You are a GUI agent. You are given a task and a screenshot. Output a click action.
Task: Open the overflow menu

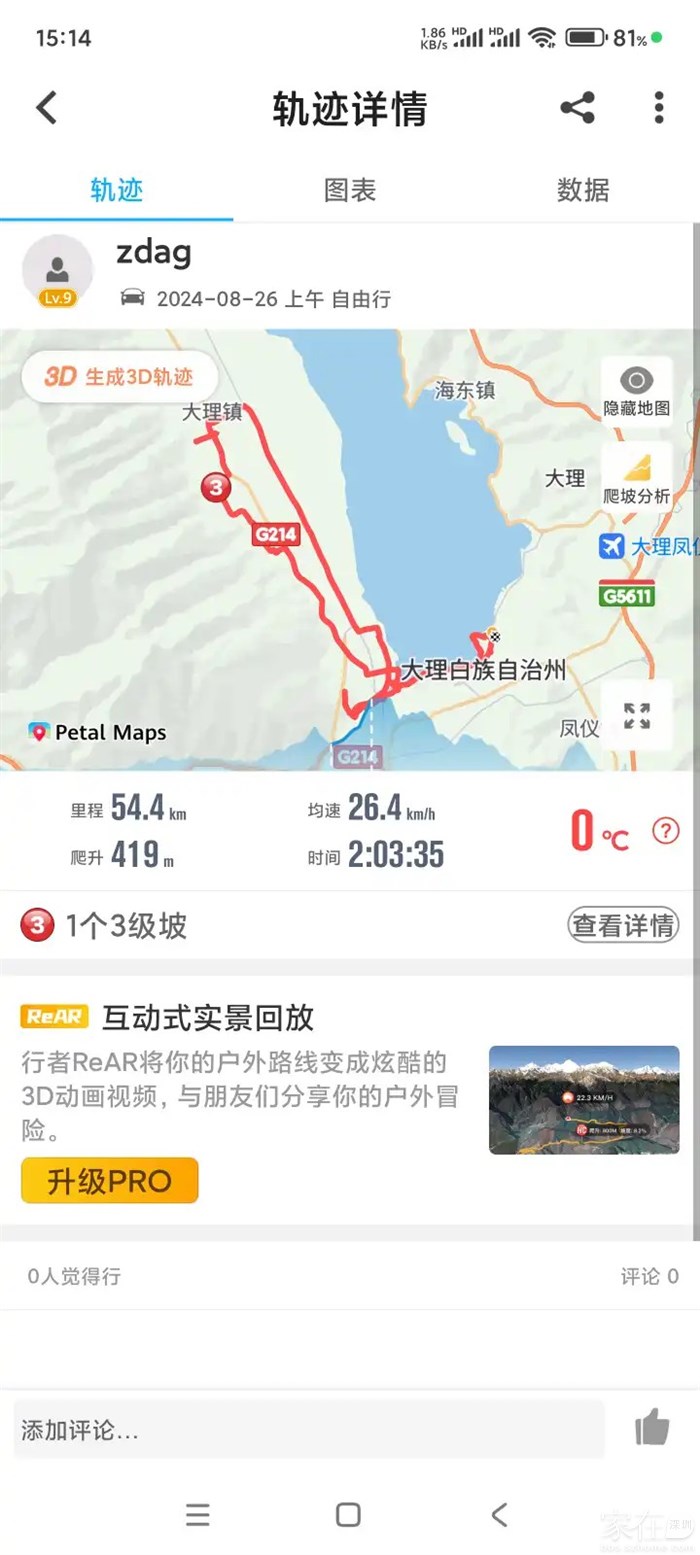(x=658, y=108)
